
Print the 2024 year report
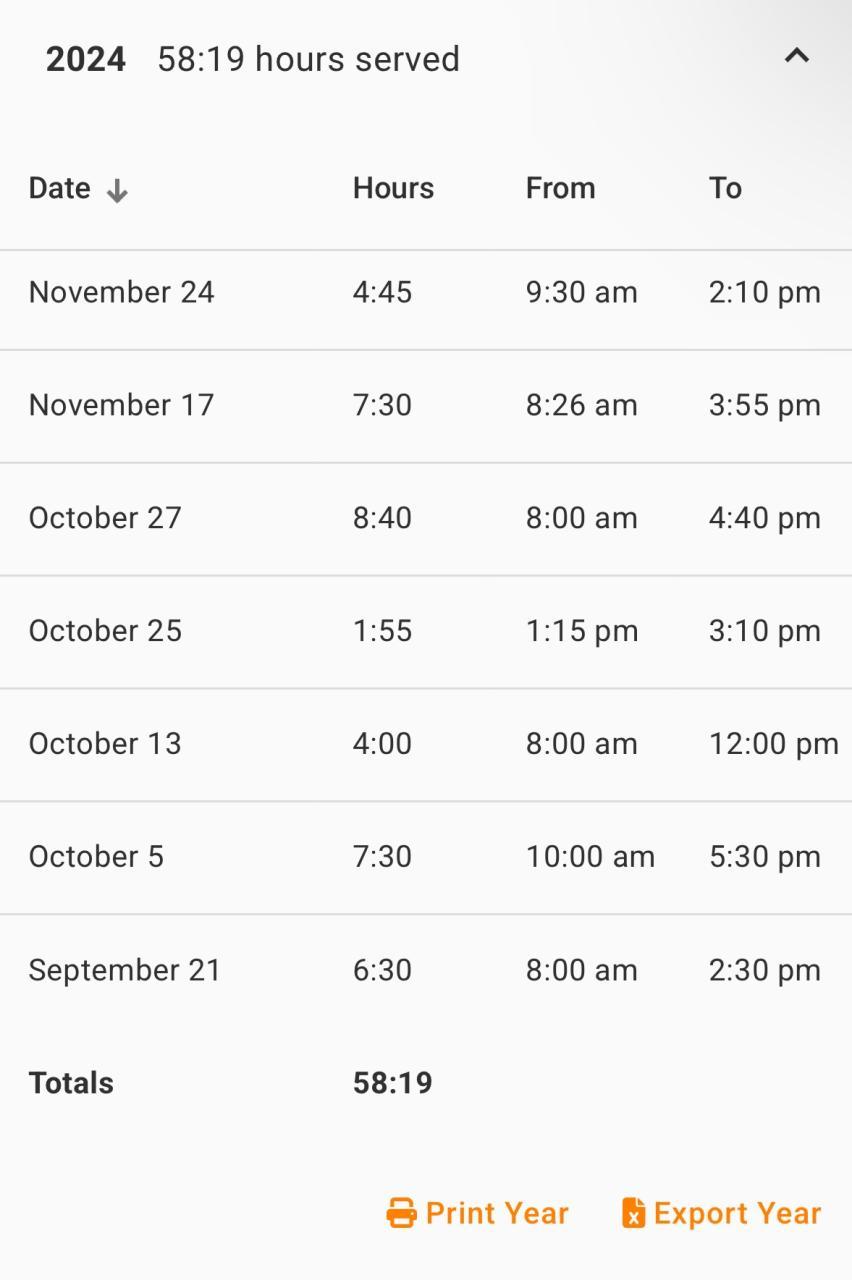[x=478, y=1213]
